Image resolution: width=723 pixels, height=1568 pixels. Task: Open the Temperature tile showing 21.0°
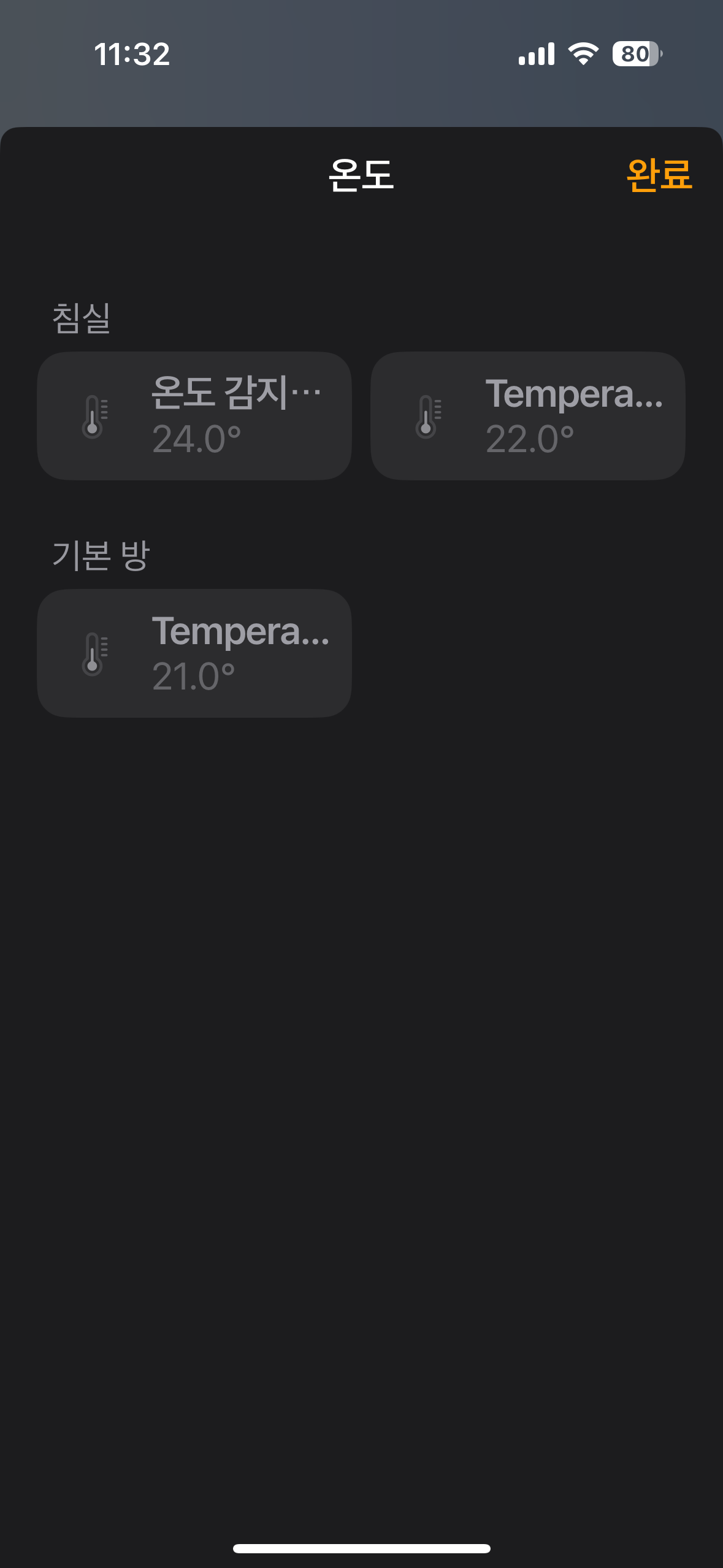pyautogui.click(x=194, y=653)
